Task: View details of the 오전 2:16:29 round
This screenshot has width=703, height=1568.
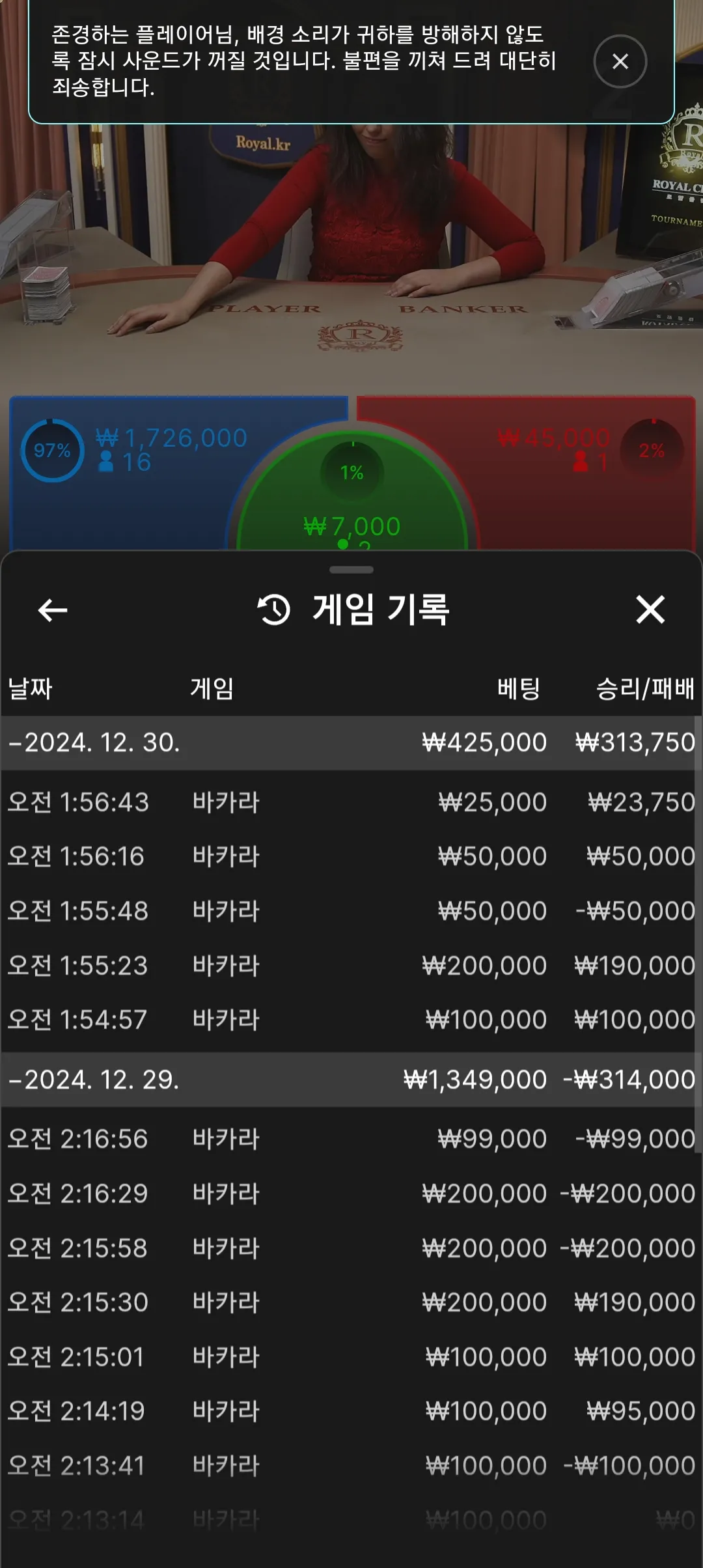Action: 351,1194
